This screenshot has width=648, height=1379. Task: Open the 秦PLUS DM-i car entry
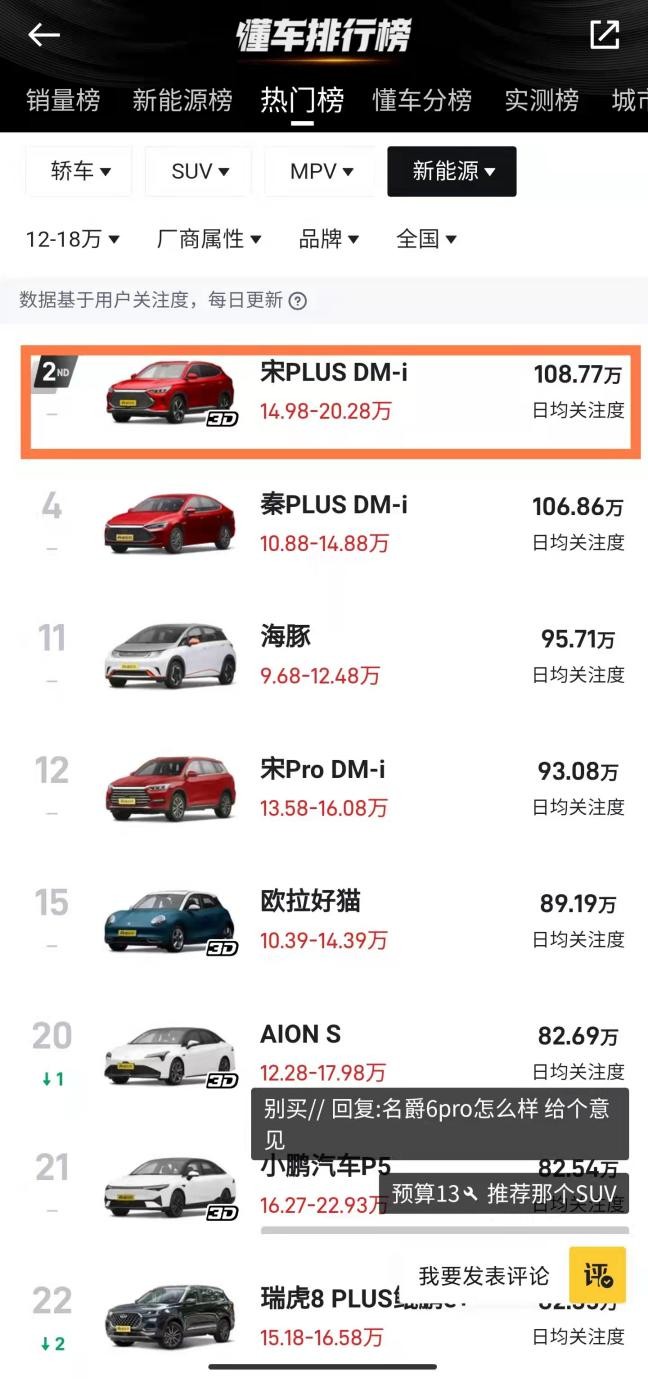[334, 505]
